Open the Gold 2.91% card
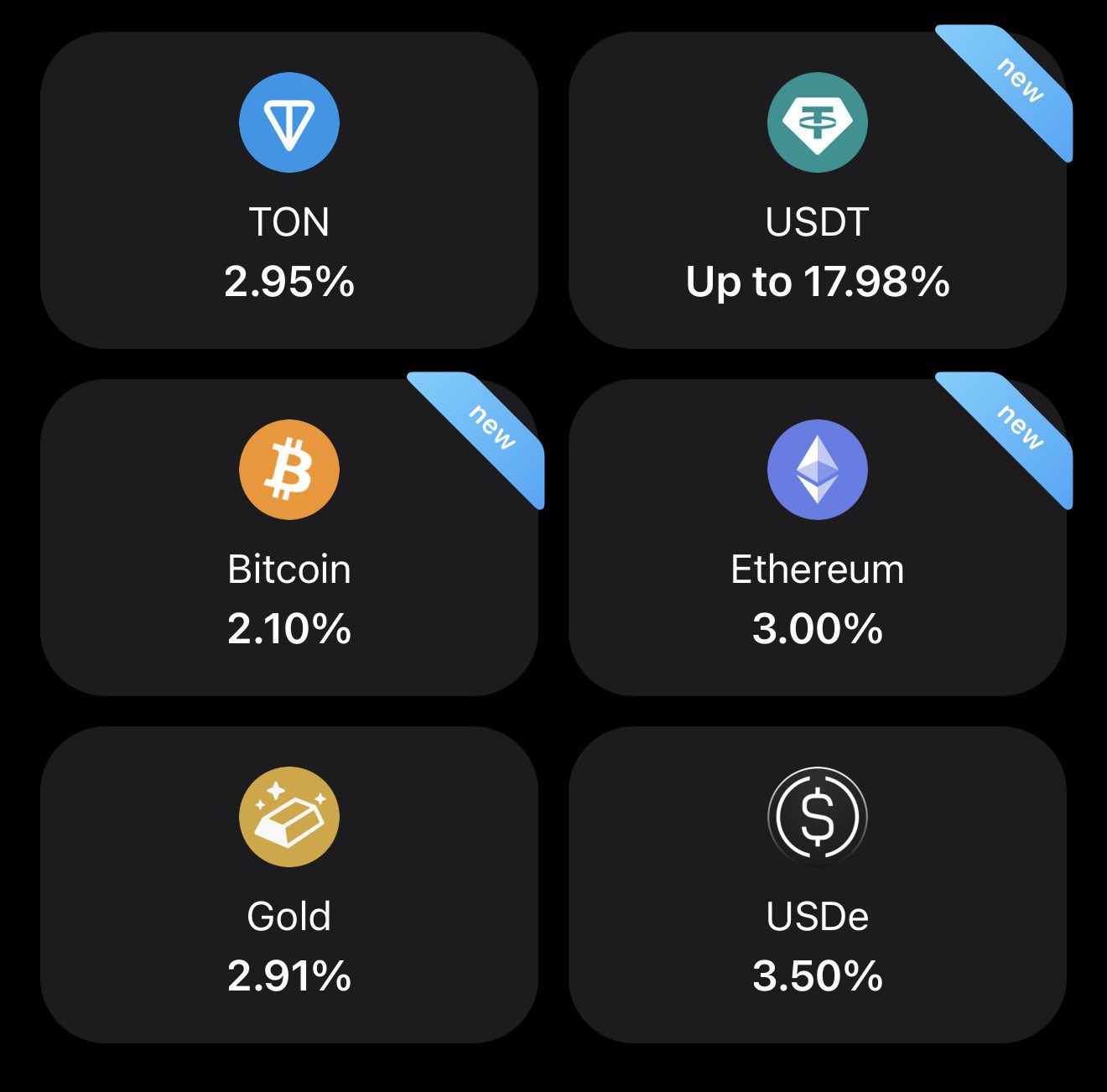The width and height of the screenshot is (1107, 1092). [289, 885]
